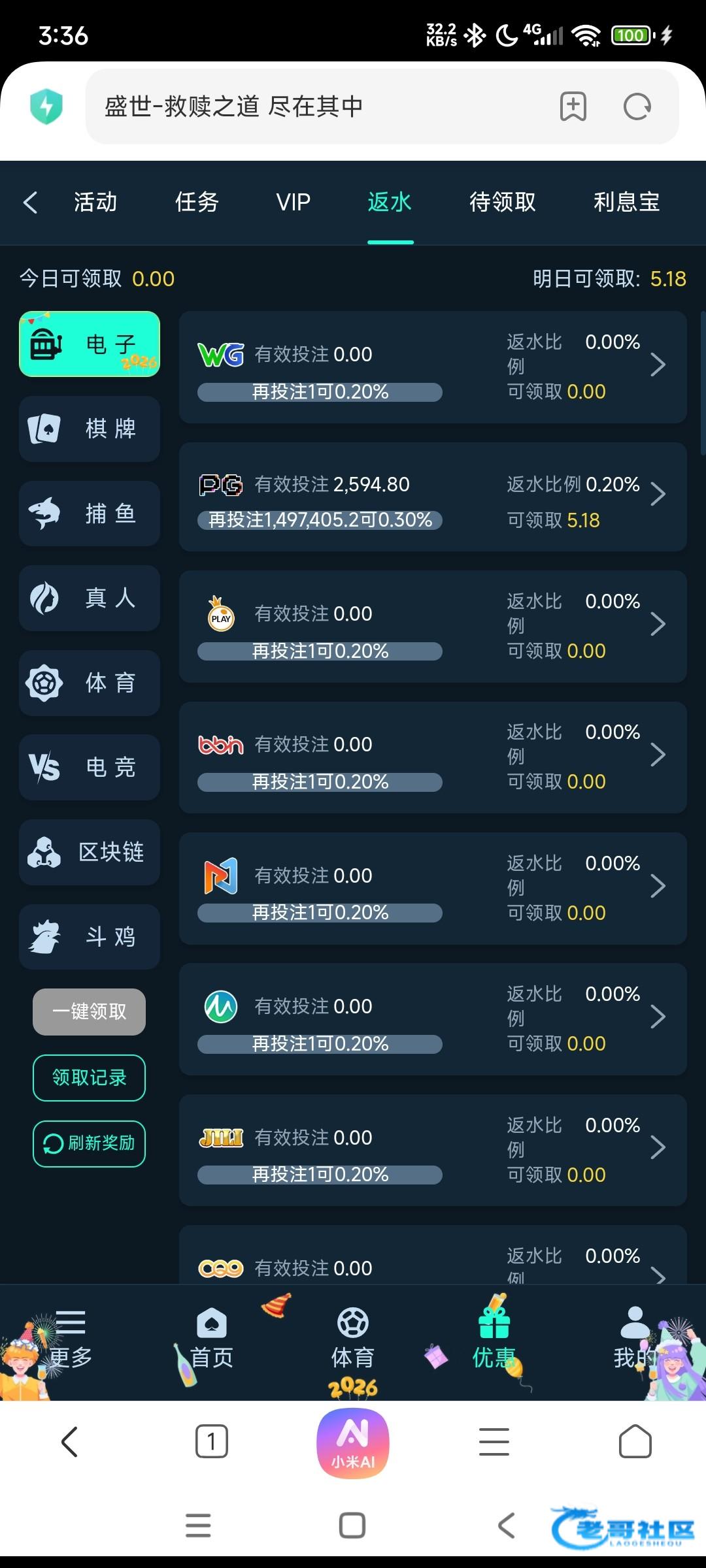Open the WG rebate row
The width and height of the screenshot is (706, 1568).
(433, 367)
